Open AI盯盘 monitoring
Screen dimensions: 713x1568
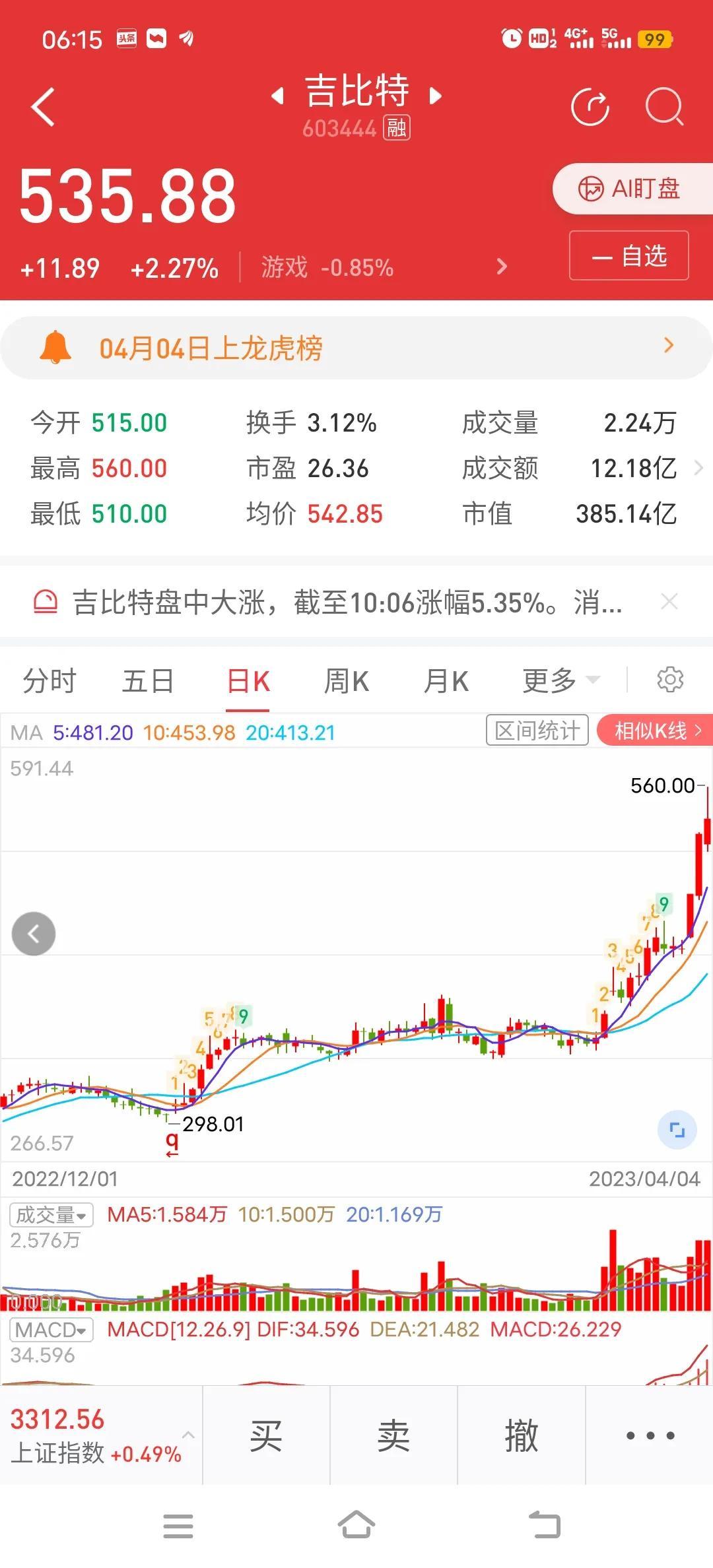tap(632, 189)
